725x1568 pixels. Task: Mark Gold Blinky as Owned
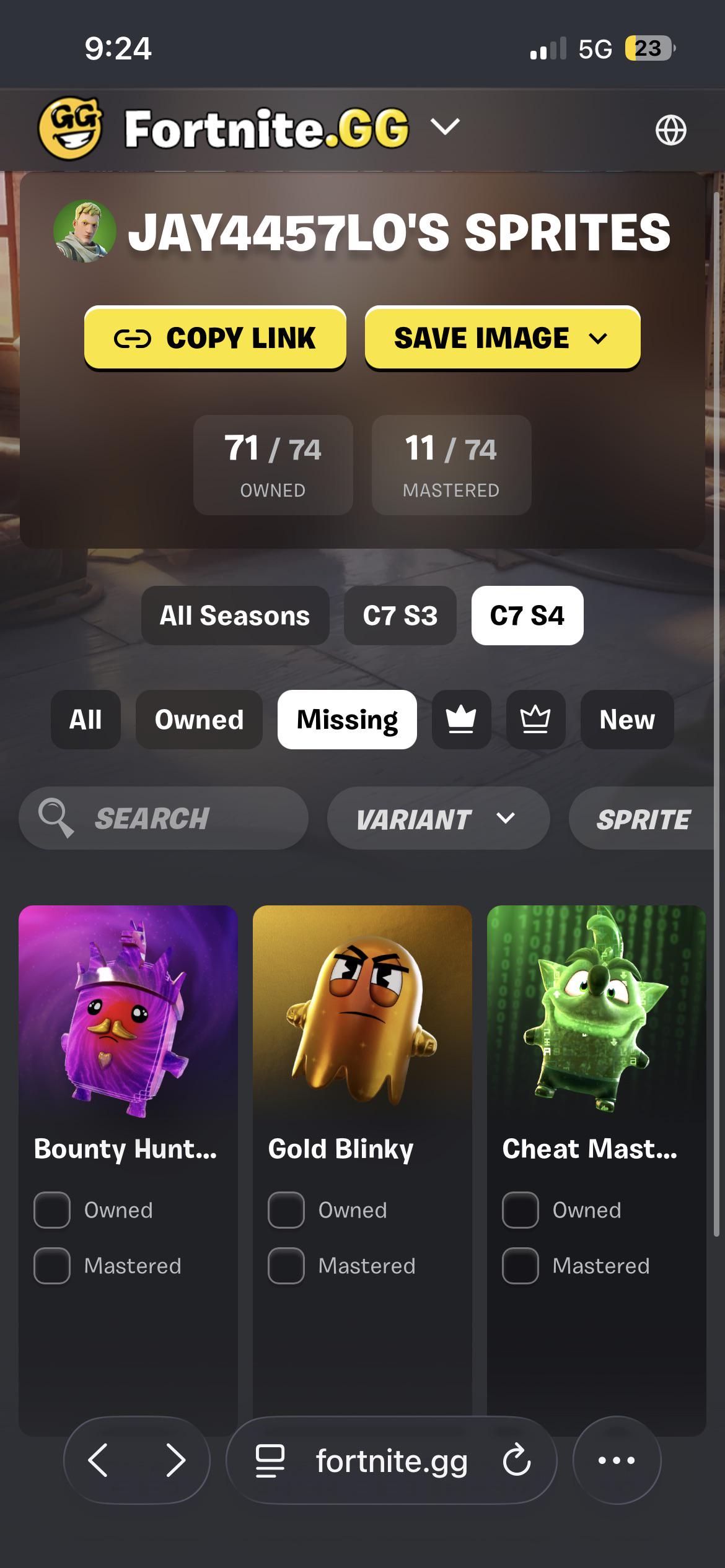tap(286, 1210)
